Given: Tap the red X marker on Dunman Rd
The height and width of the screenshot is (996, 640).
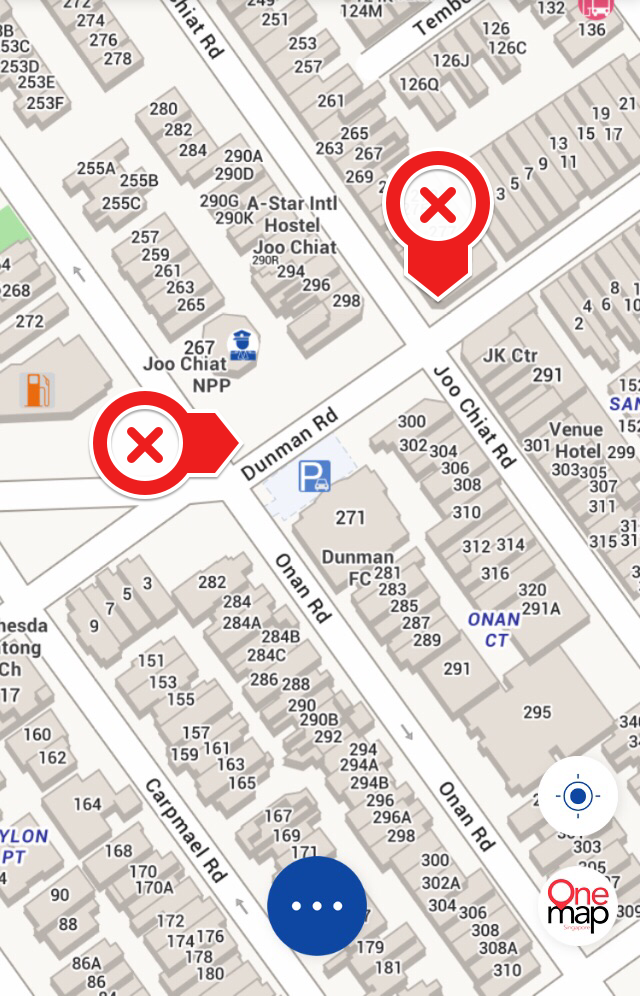Looking at the screenshot, I should click(x=146, y=443).
